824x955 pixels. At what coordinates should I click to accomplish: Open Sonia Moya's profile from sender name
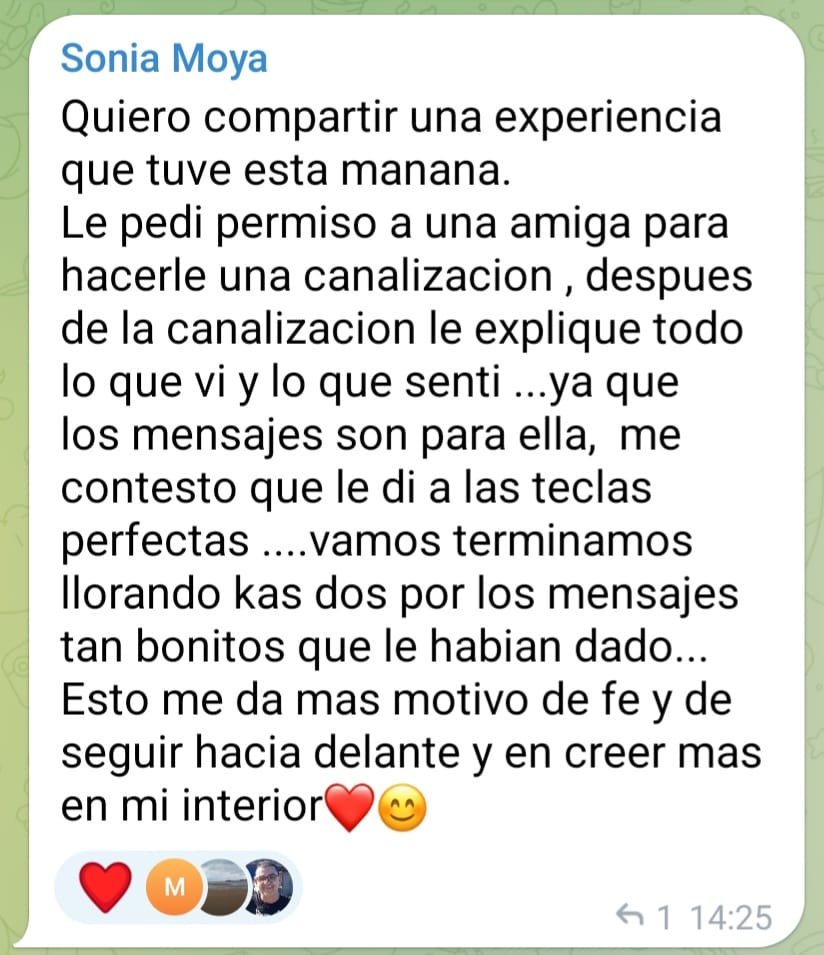pos(164,59)
